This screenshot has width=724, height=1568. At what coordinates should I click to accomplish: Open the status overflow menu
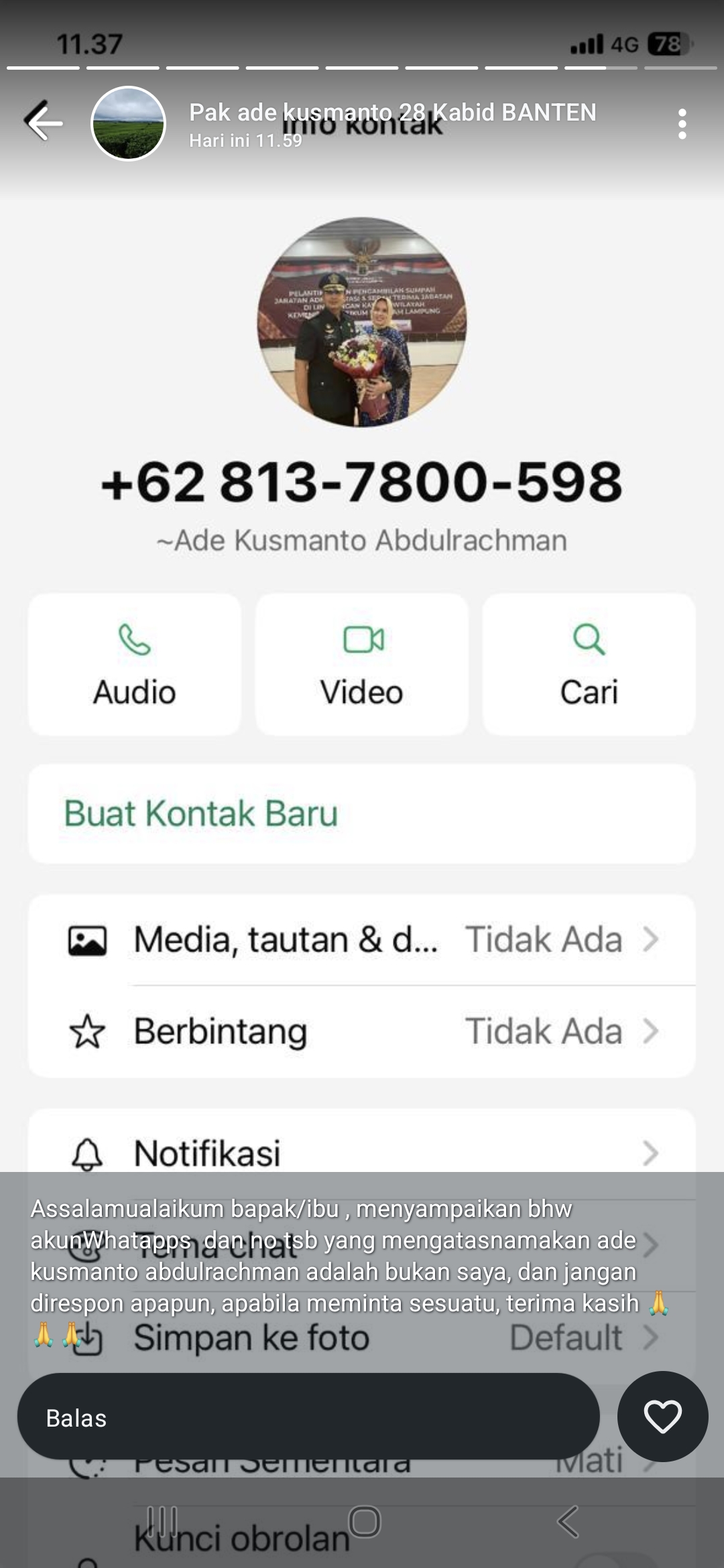tap(682, 124)
